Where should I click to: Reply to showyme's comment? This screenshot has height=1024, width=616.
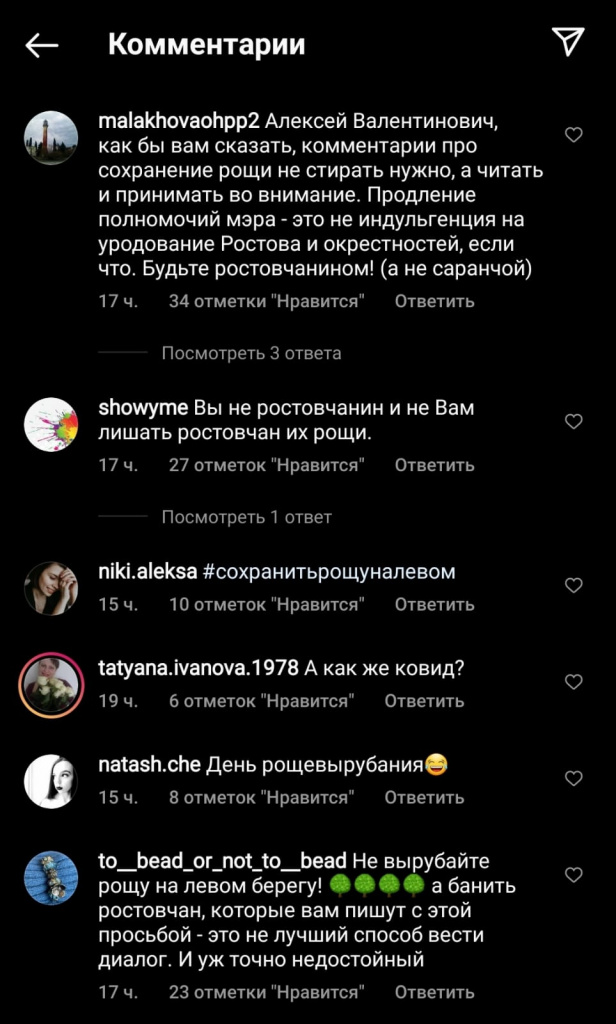(434, 465)
